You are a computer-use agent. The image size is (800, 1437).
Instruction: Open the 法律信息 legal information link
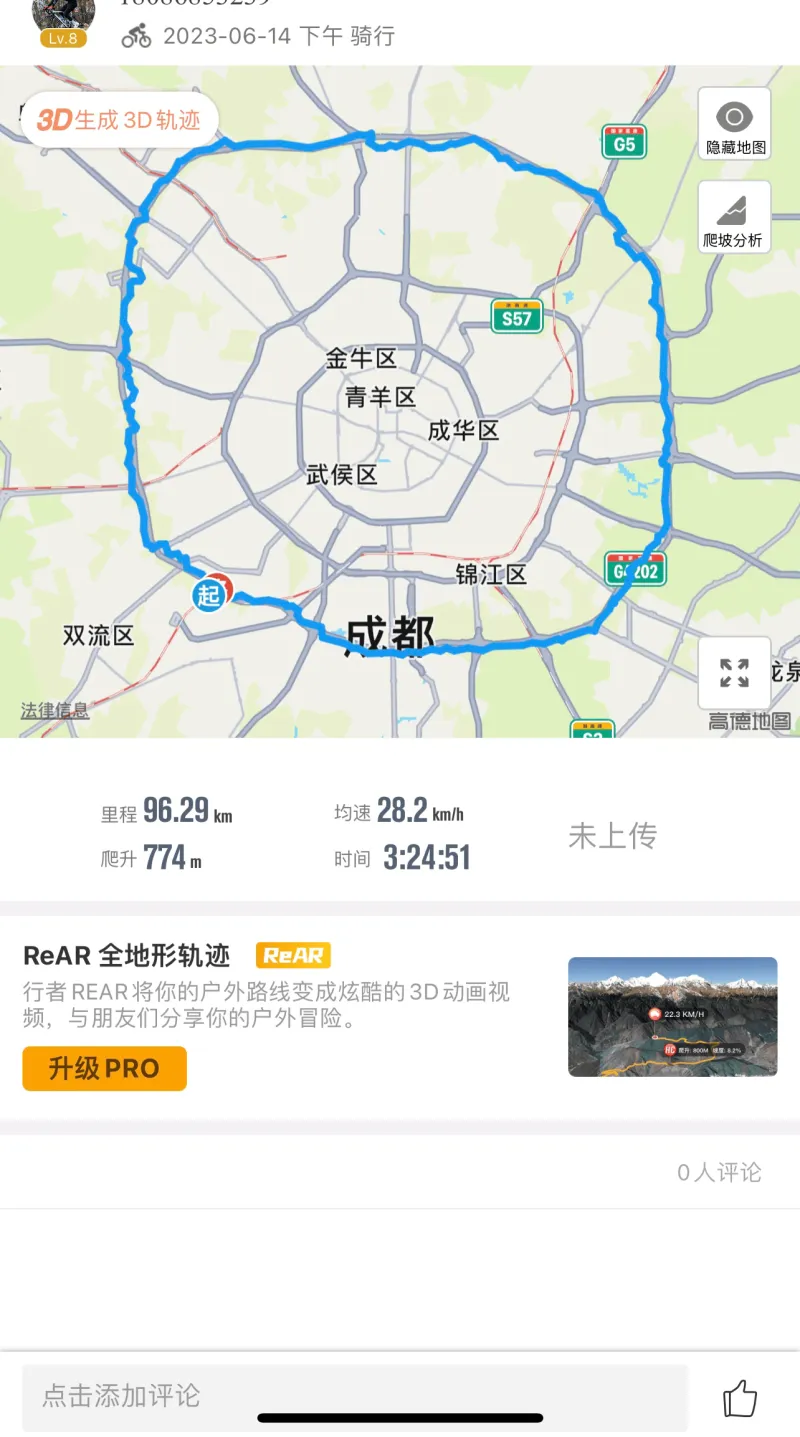[55, 710]
